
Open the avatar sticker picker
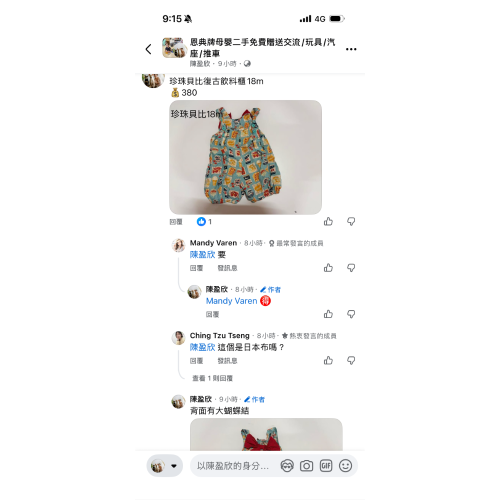[x=287, y=466]
